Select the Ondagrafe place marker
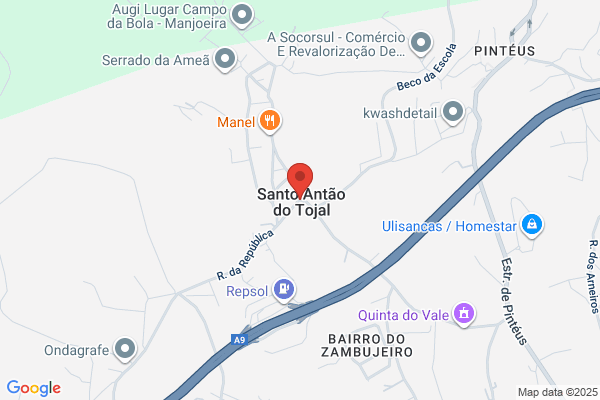Image resolution: width=600 pixels, height=400 pixels. [125, 349]
